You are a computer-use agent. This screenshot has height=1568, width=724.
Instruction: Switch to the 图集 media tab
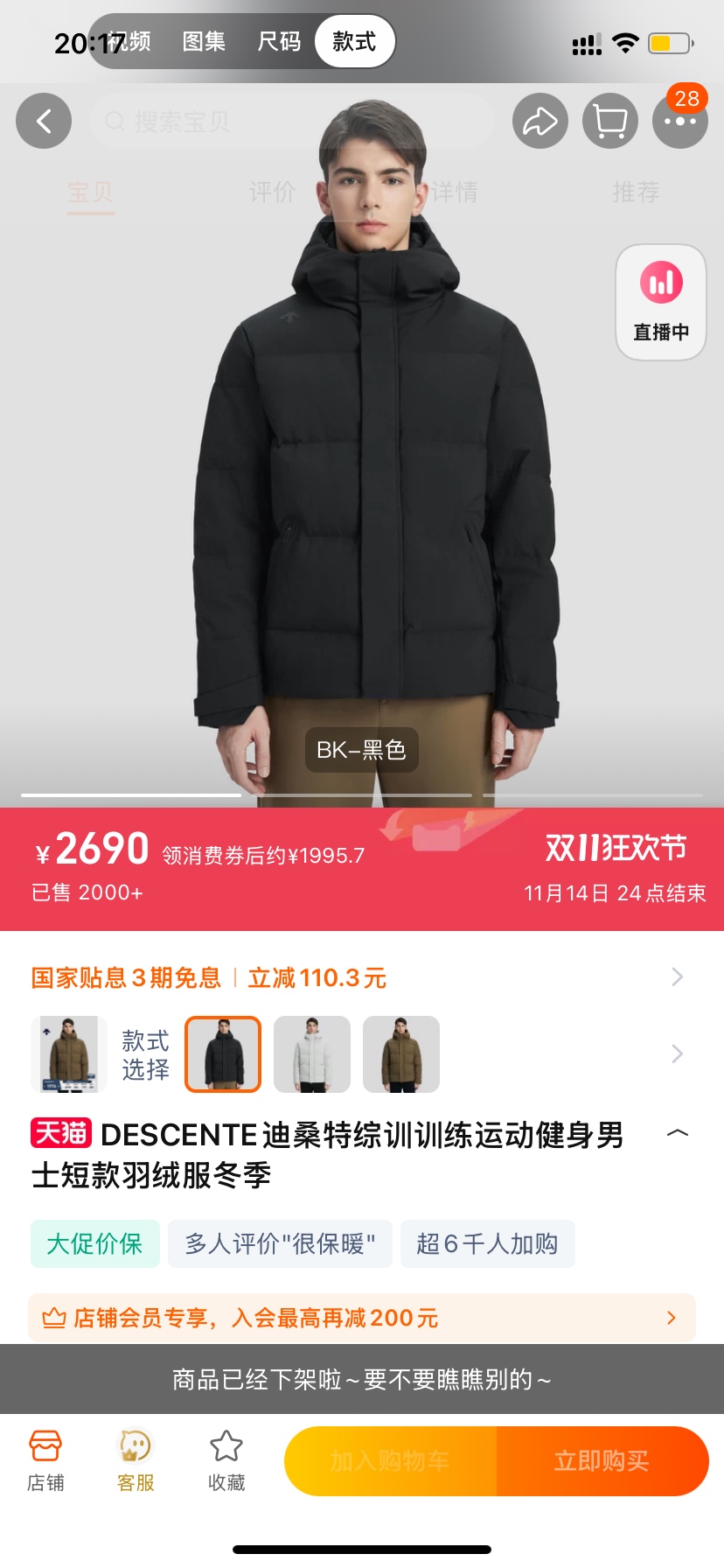pos(204,41)
